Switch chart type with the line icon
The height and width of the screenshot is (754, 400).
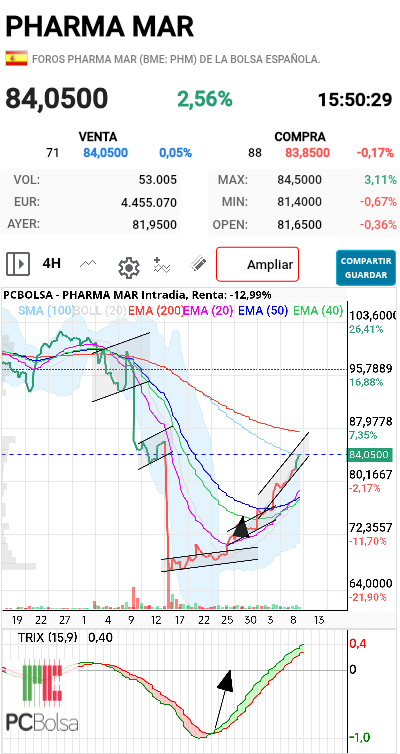coord(88,264)
